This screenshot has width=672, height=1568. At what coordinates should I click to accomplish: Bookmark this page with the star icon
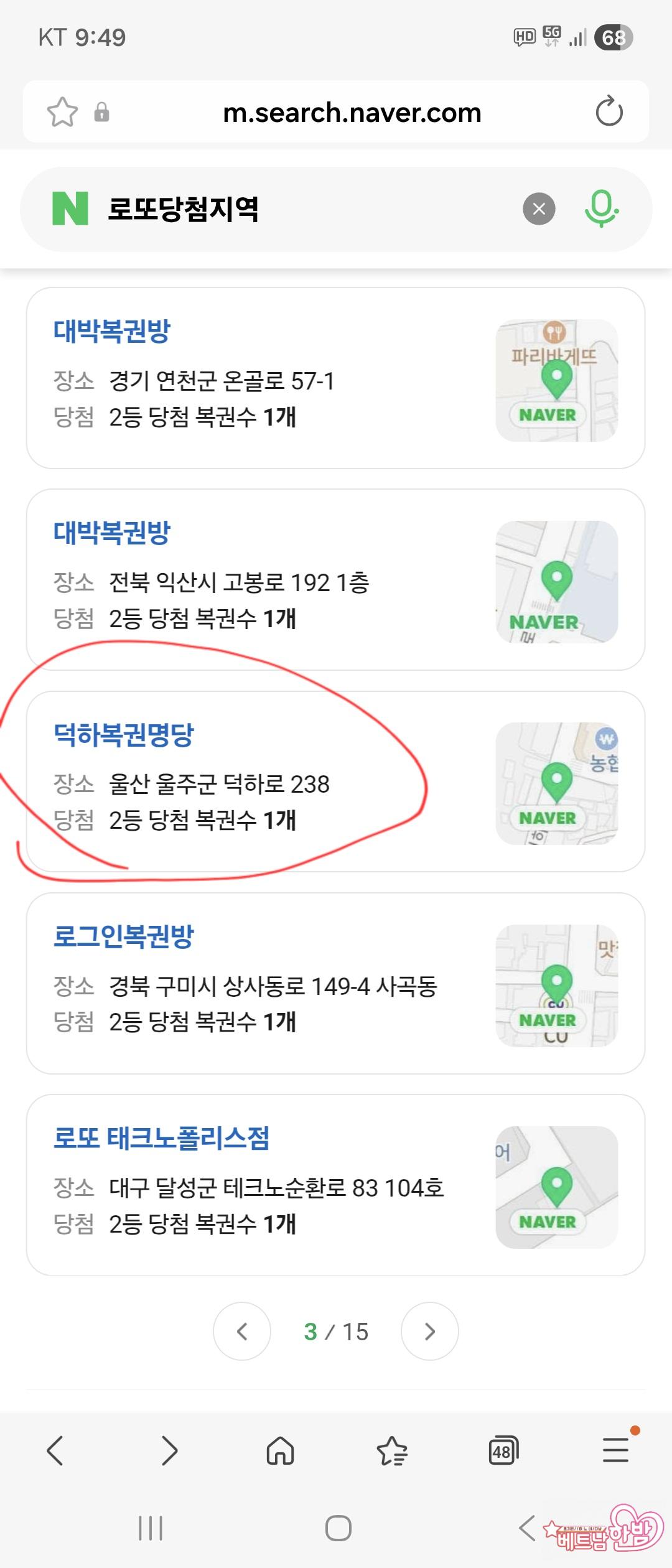(62, 113)
